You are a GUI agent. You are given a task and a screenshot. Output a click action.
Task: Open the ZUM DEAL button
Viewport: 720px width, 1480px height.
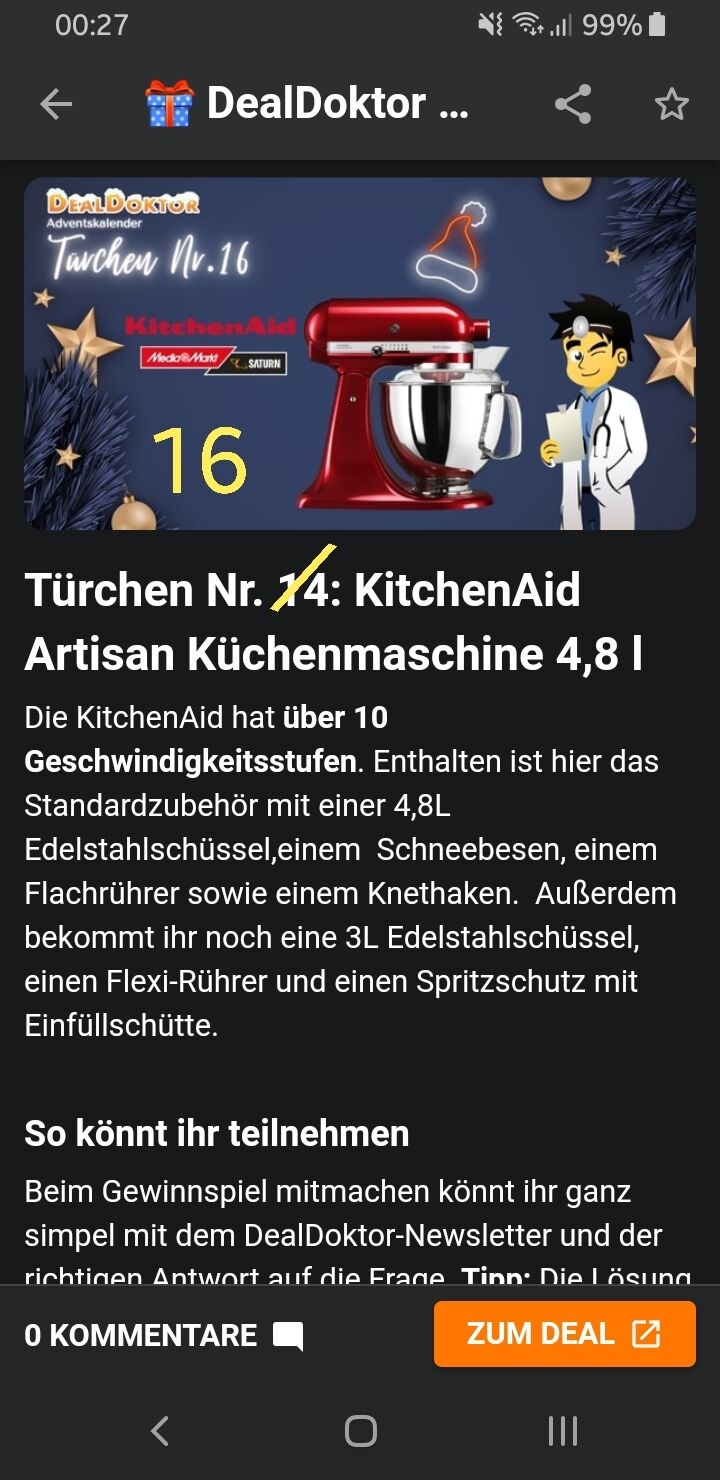point(564,1334)
